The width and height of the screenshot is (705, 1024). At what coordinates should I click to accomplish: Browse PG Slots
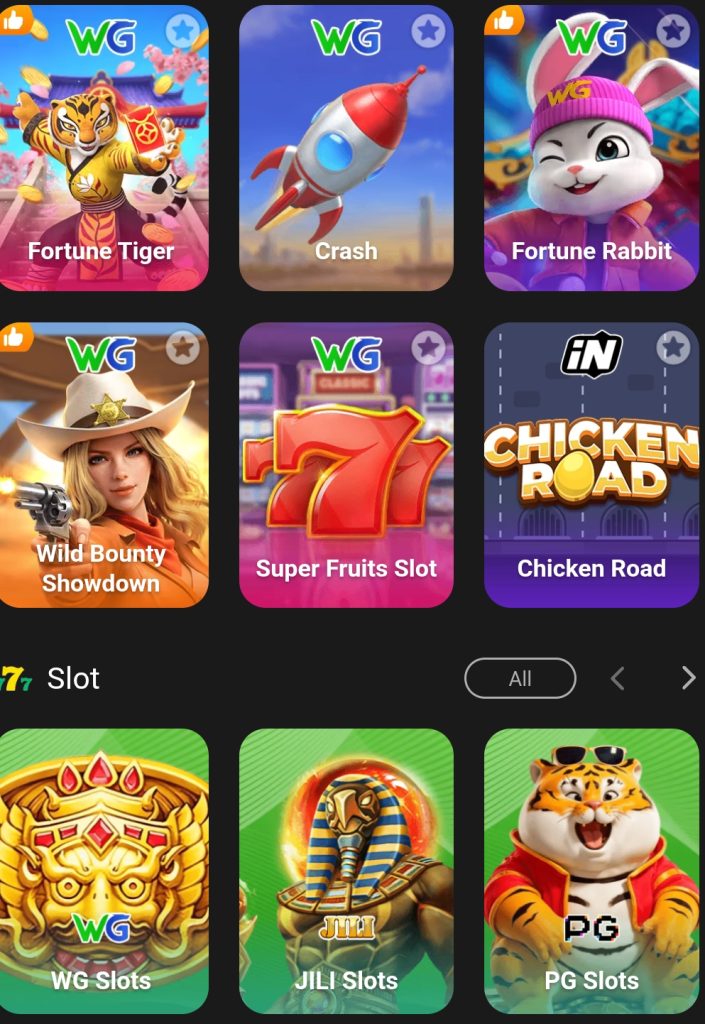pyautogui.click(x=591, y=870)
